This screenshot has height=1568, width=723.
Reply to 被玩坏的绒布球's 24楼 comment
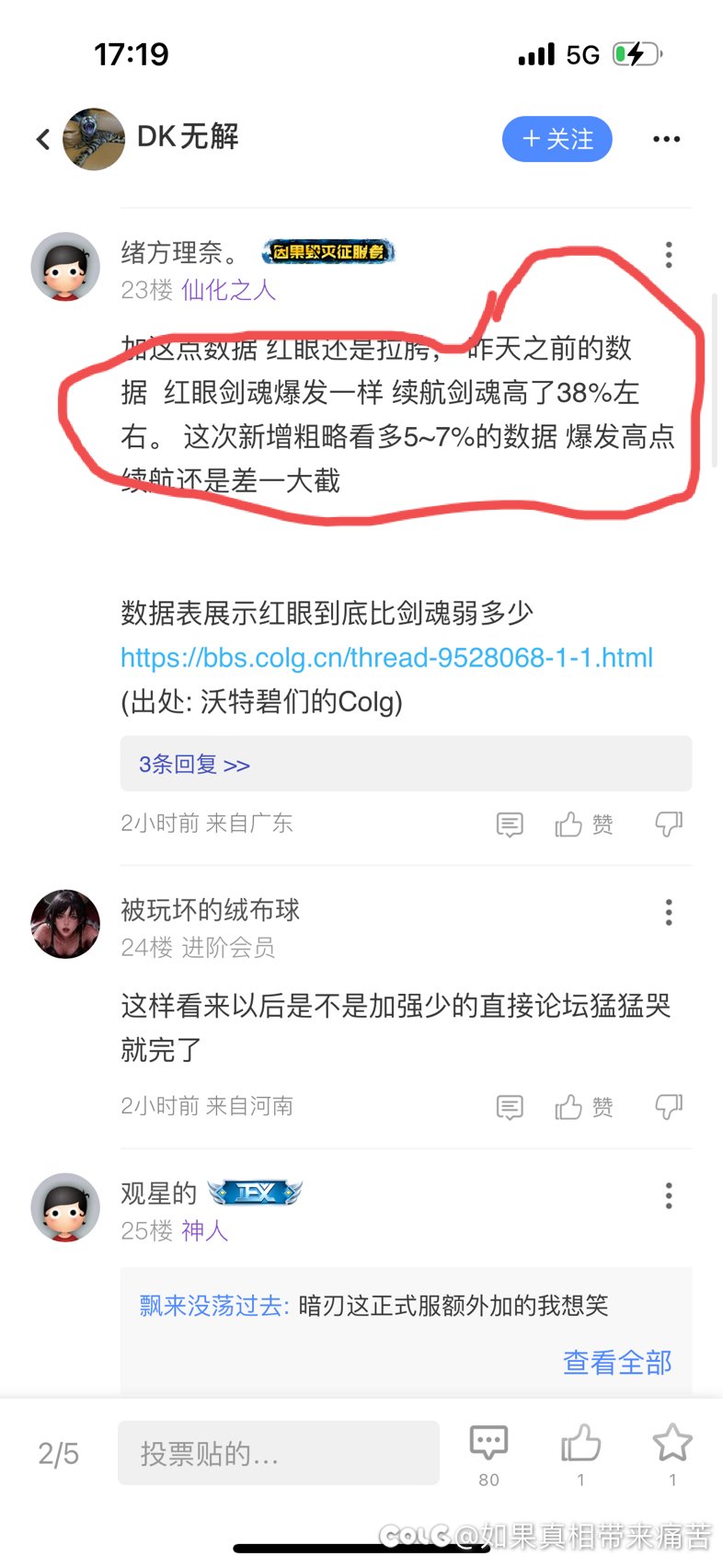point(510,1107)
